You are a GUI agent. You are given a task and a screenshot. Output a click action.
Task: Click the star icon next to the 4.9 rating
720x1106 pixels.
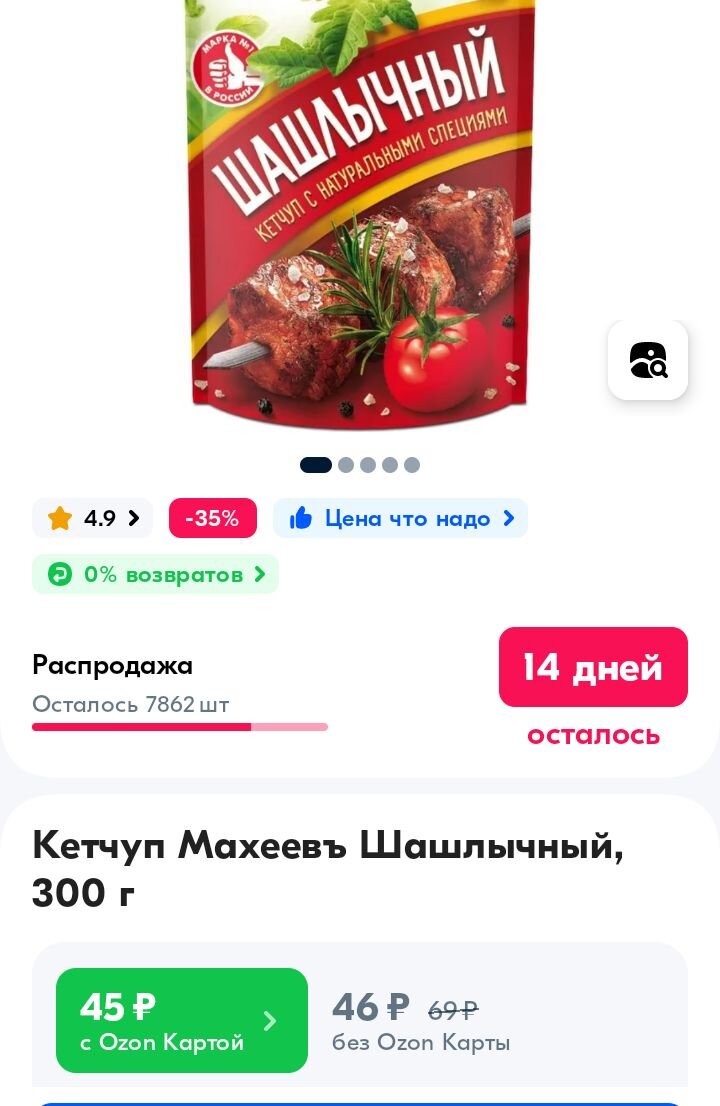pyautogui.click(x=60, y=518)
